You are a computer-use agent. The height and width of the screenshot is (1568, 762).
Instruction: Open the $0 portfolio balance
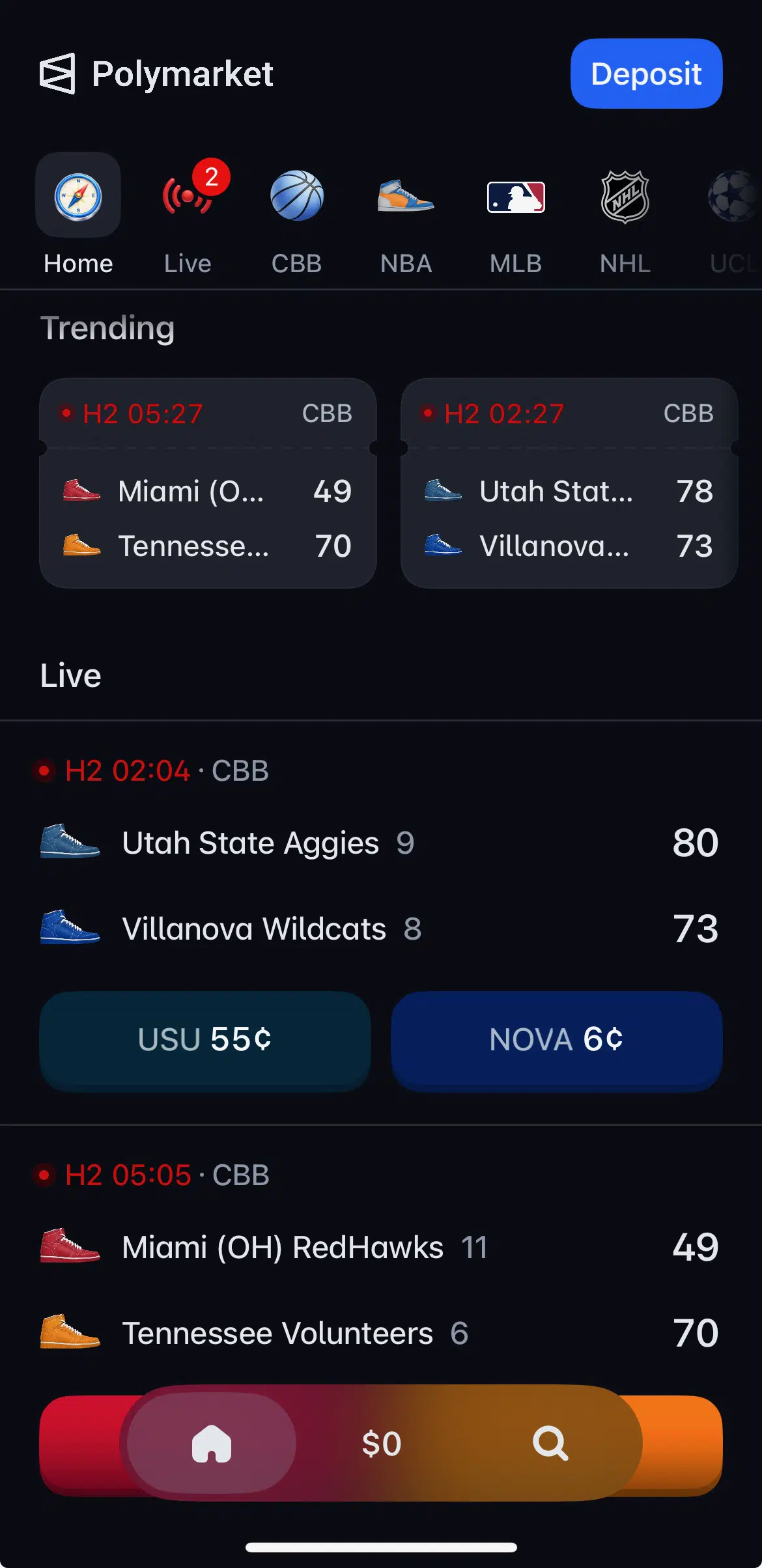[382, 1443]
